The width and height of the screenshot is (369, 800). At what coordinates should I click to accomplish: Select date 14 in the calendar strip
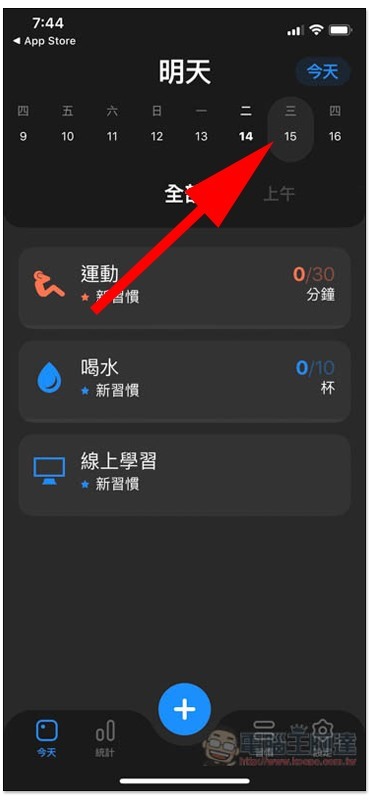246,124
